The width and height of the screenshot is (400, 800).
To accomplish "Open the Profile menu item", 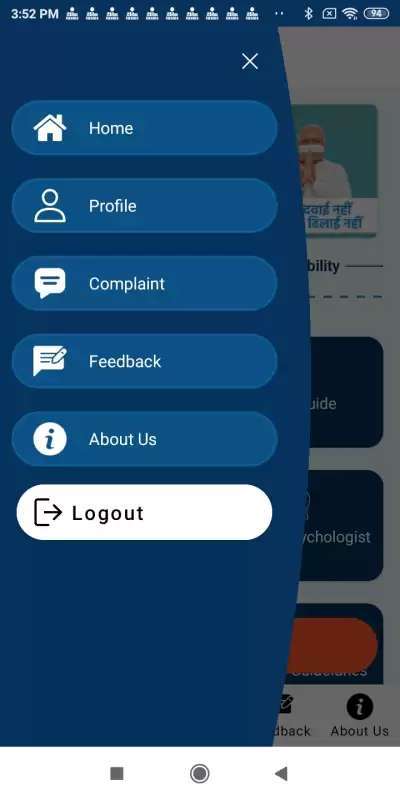I will [144, 206].
